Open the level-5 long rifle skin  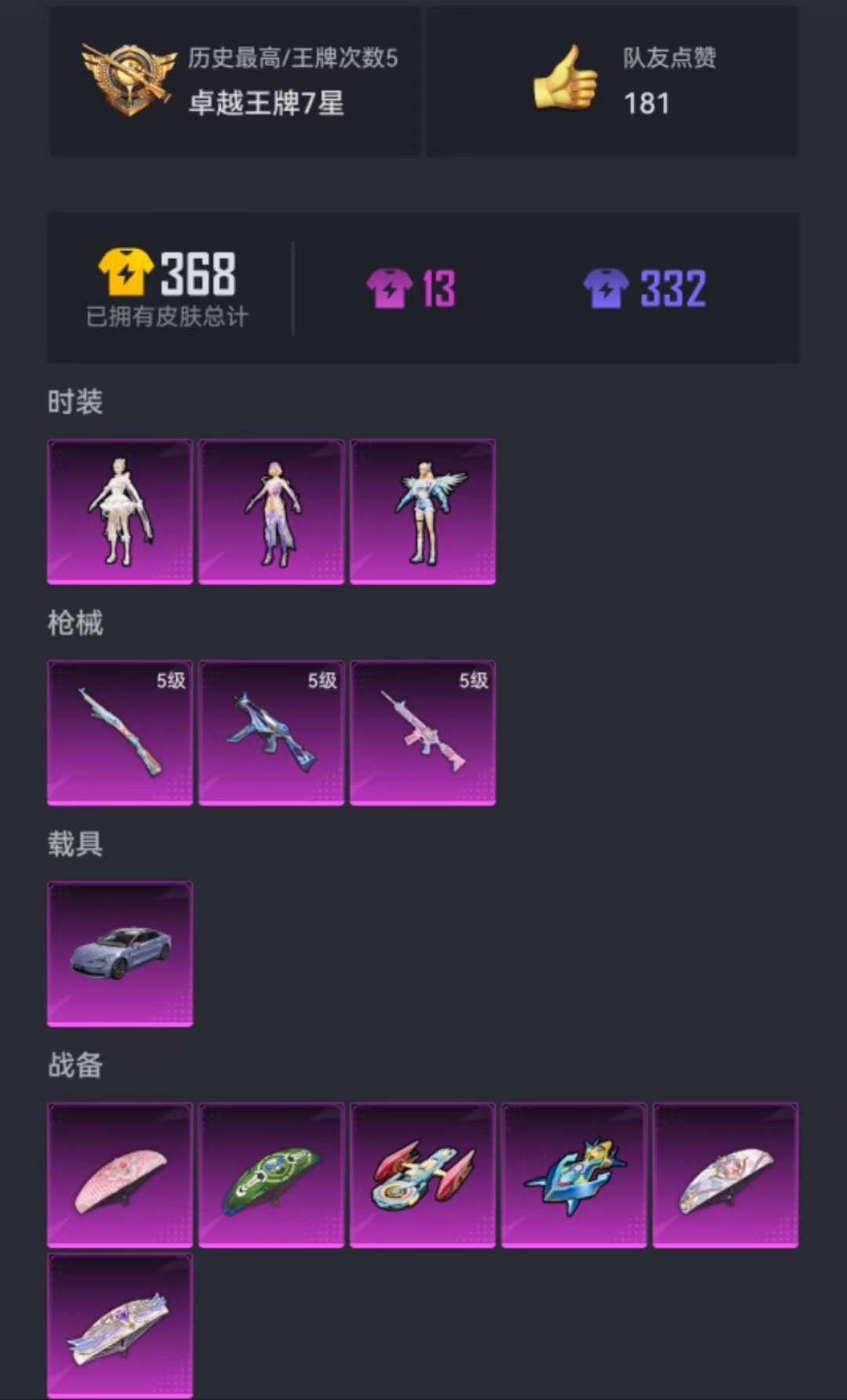pos(120,732)
